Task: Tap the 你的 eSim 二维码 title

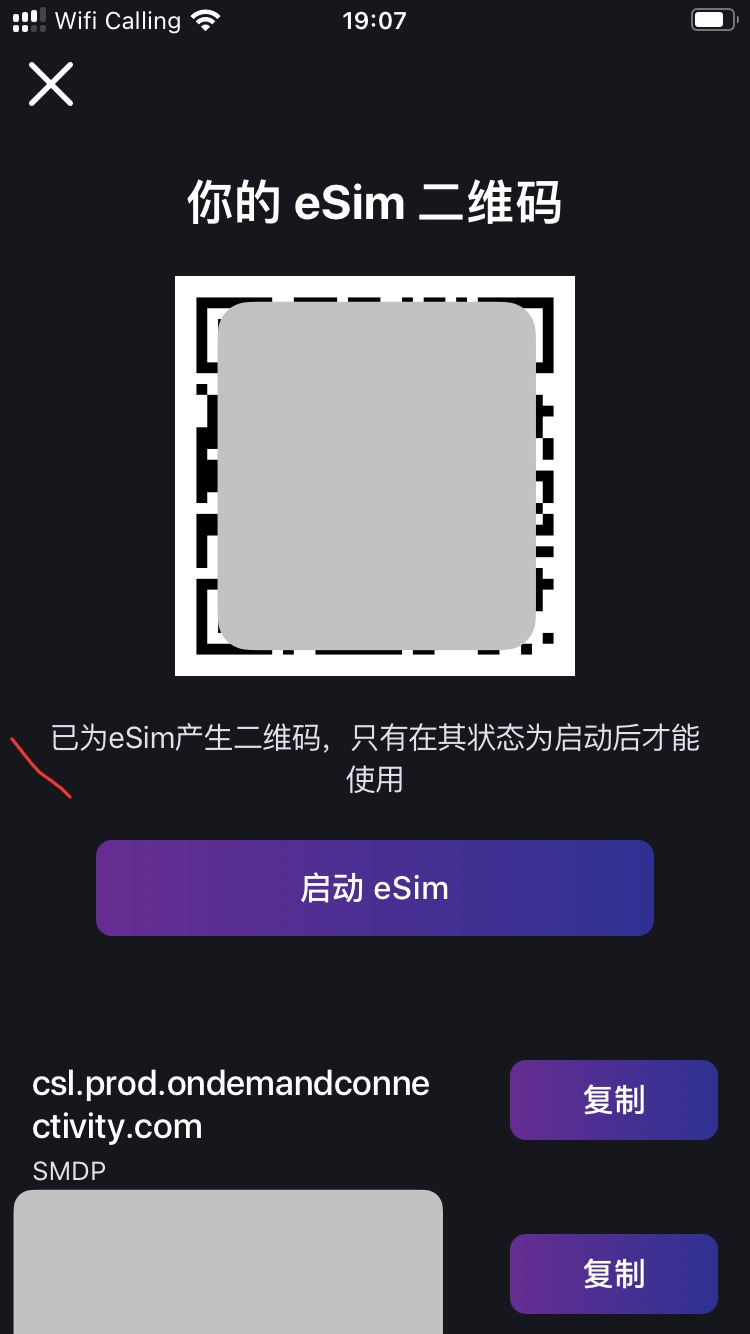Action: tap(375, 201)
